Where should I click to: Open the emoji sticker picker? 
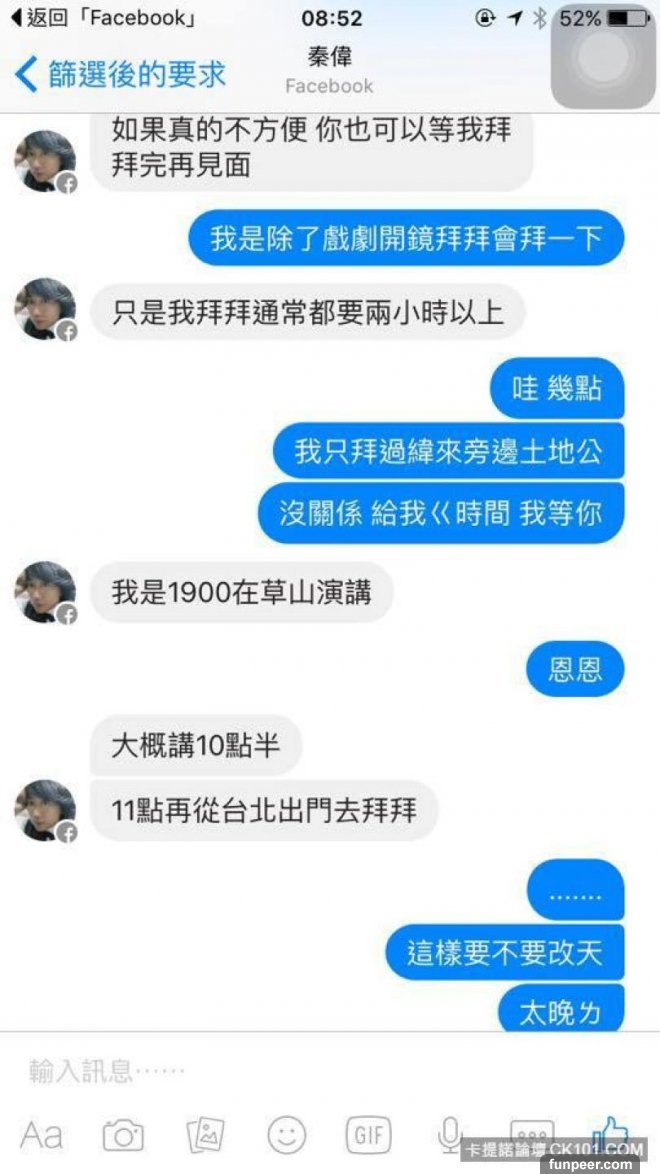click(x=287, y=1135)
